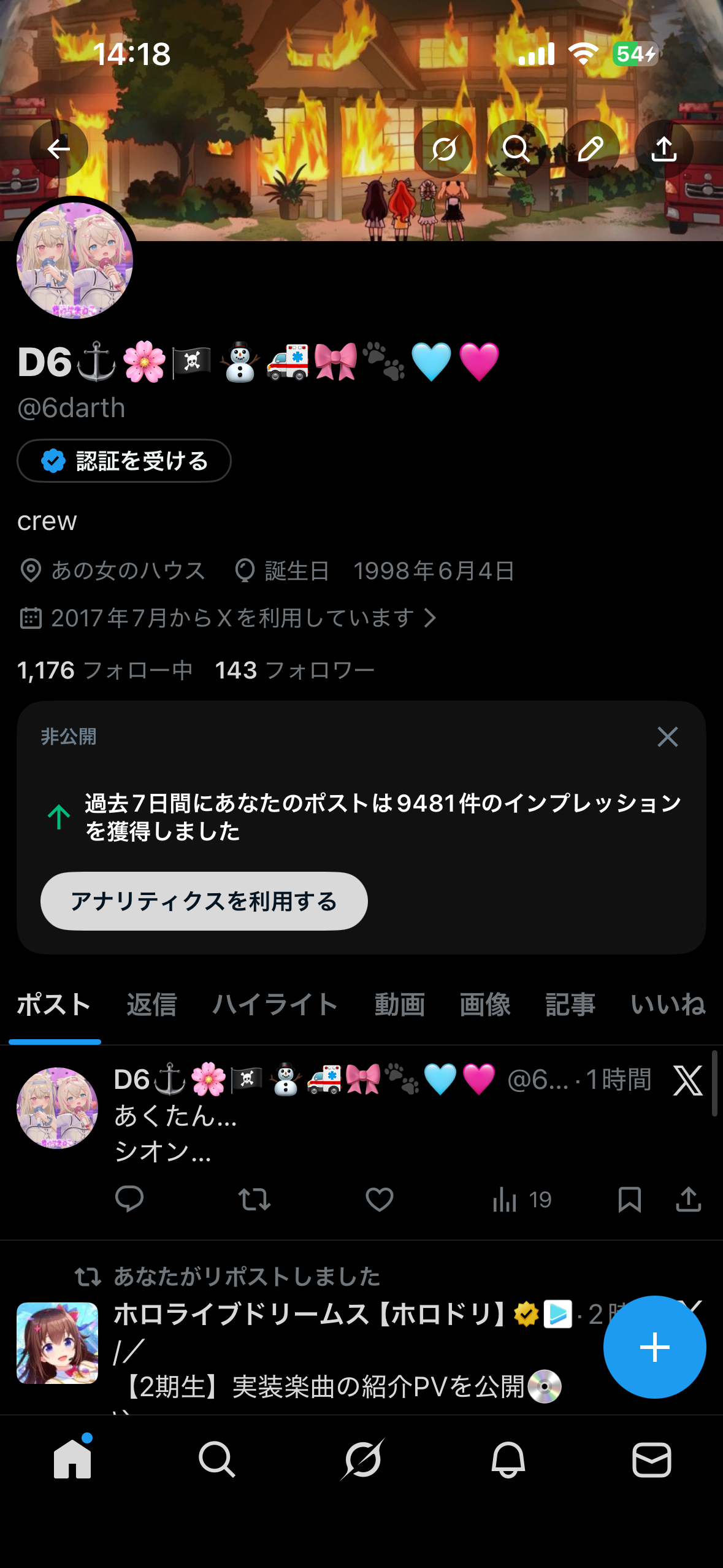Tap アナリティクスを利用する button
Screen dimensions: 723x1568
tap(204, 901)
